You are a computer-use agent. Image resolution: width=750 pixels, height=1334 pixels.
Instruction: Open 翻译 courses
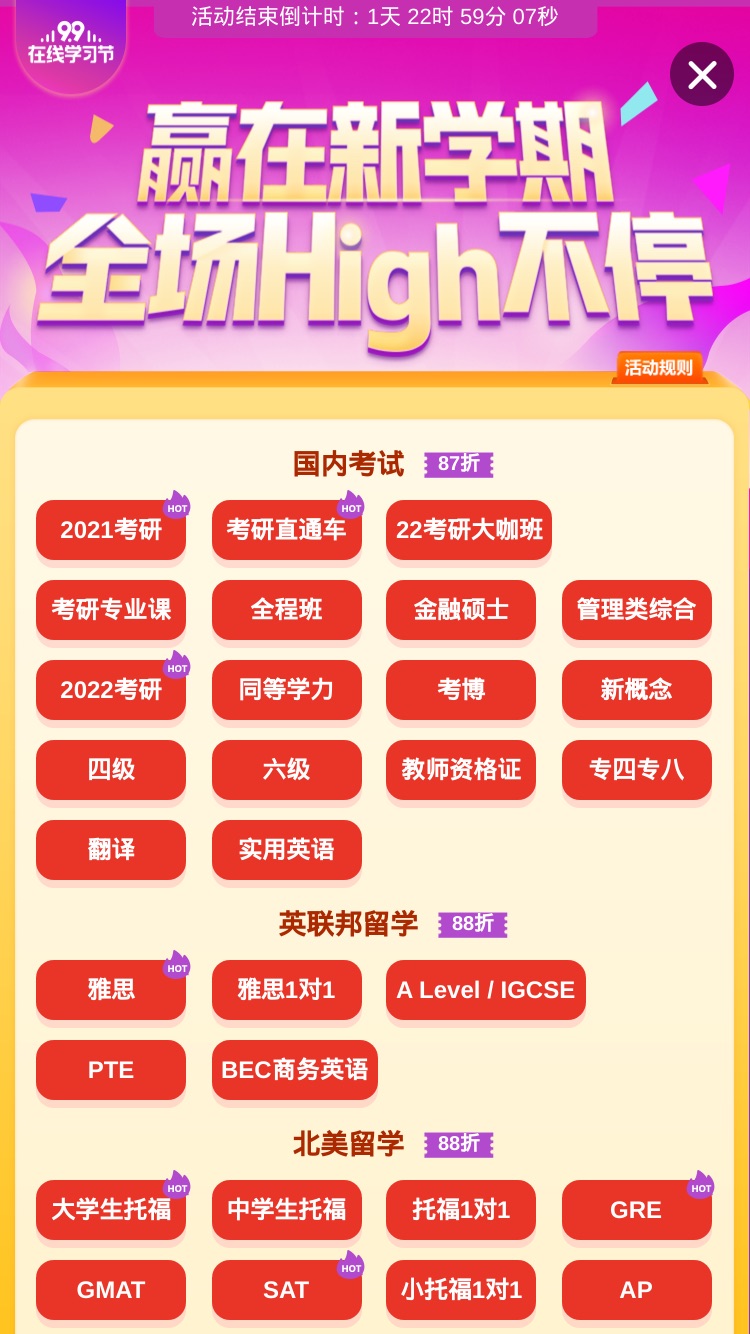pos(111,850)
